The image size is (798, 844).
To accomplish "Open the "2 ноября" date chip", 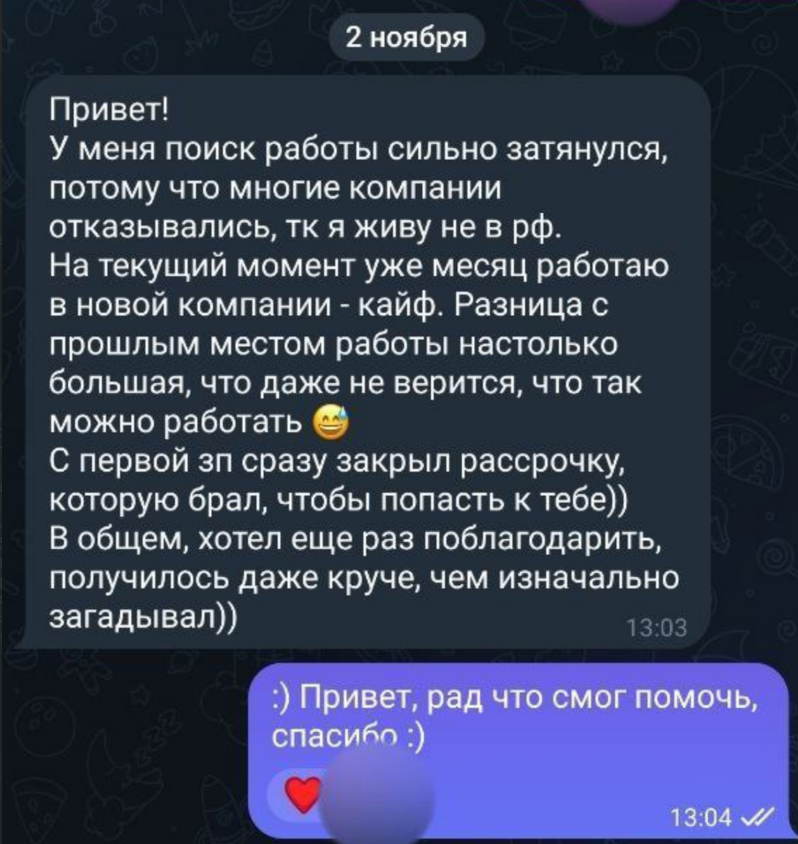I will [x=406, y=38].
